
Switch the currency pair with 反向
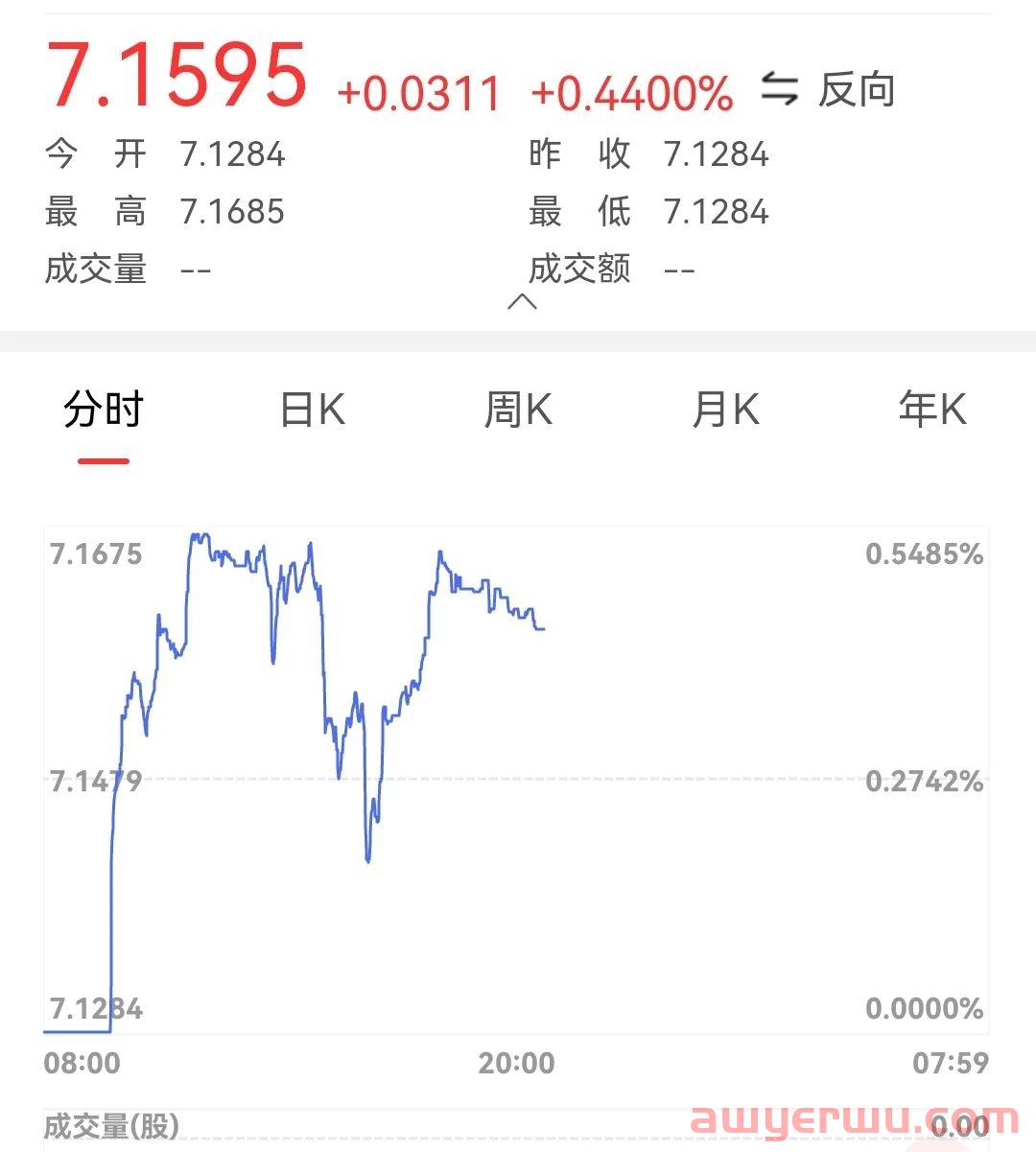[x=829, y=90]
